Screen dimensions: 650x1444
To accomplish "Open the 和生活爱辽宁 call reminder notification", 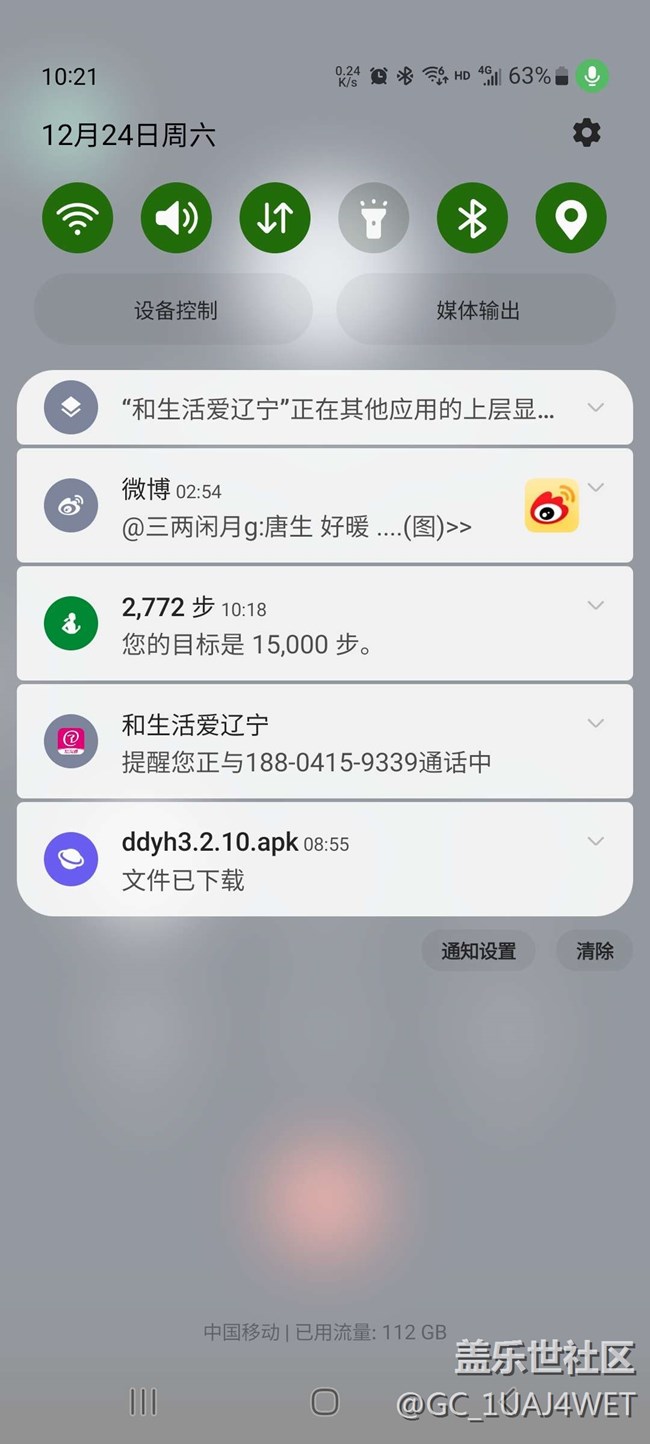I will coord(325,742).
